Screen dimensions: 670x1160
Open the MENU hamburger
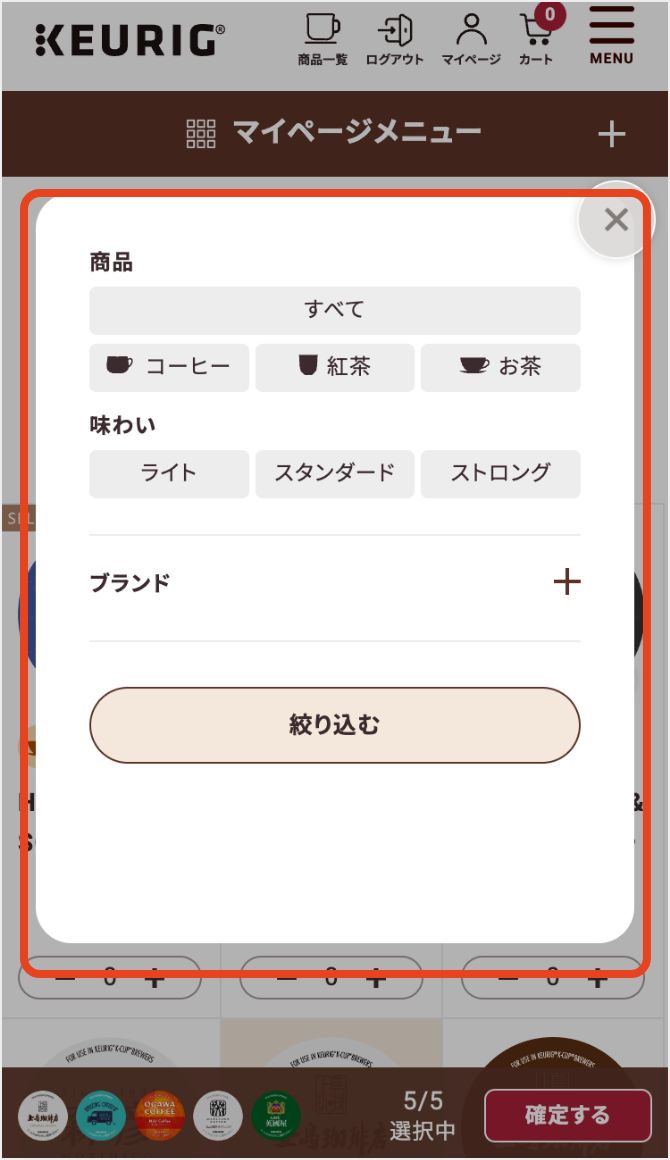pyautogui.click(x=611, y=36)
